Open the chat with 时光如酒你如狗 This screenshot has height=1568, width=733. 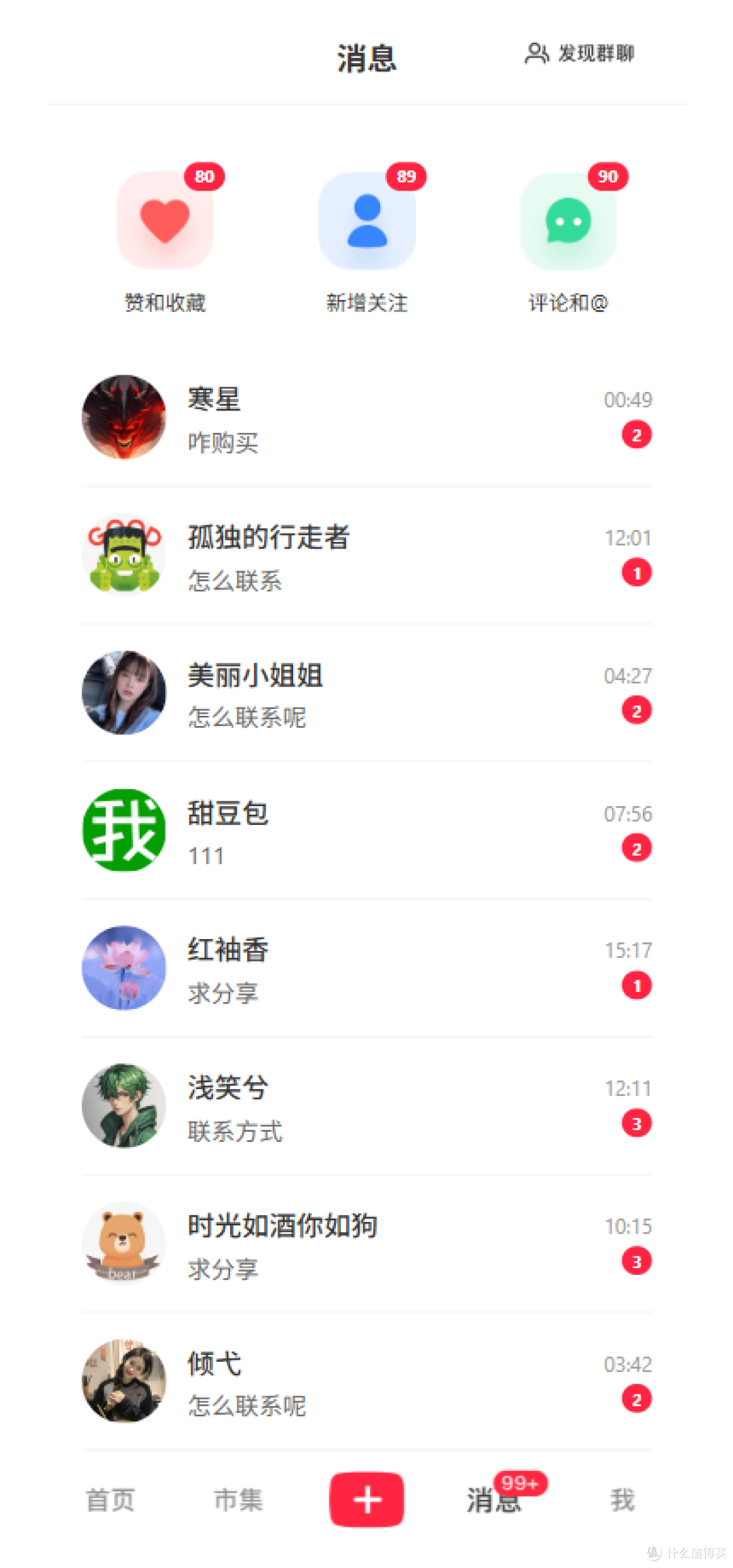pyautogui.click(x=367, y=1244)
